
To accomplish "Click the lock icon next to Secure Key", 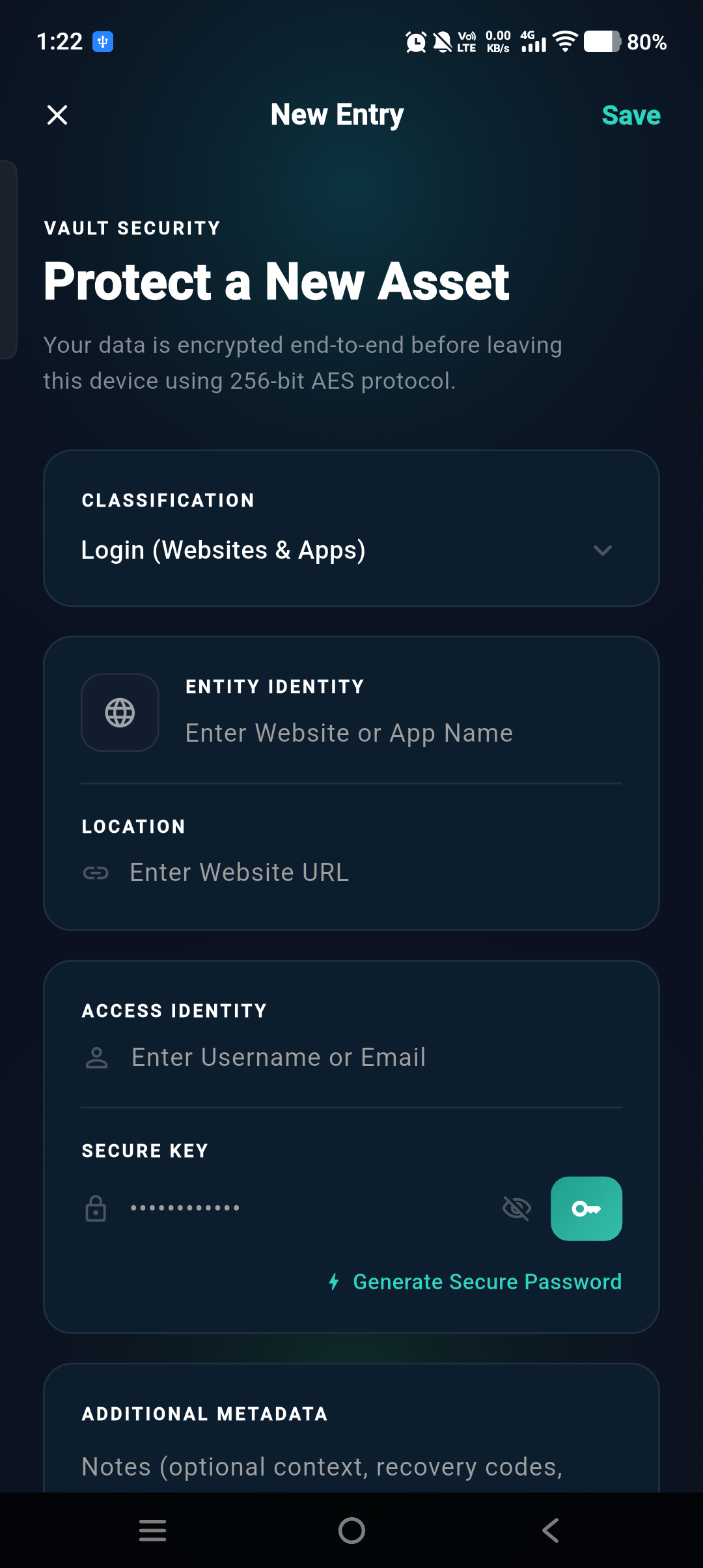I will pyautogui.click(x=96, y=1208).
